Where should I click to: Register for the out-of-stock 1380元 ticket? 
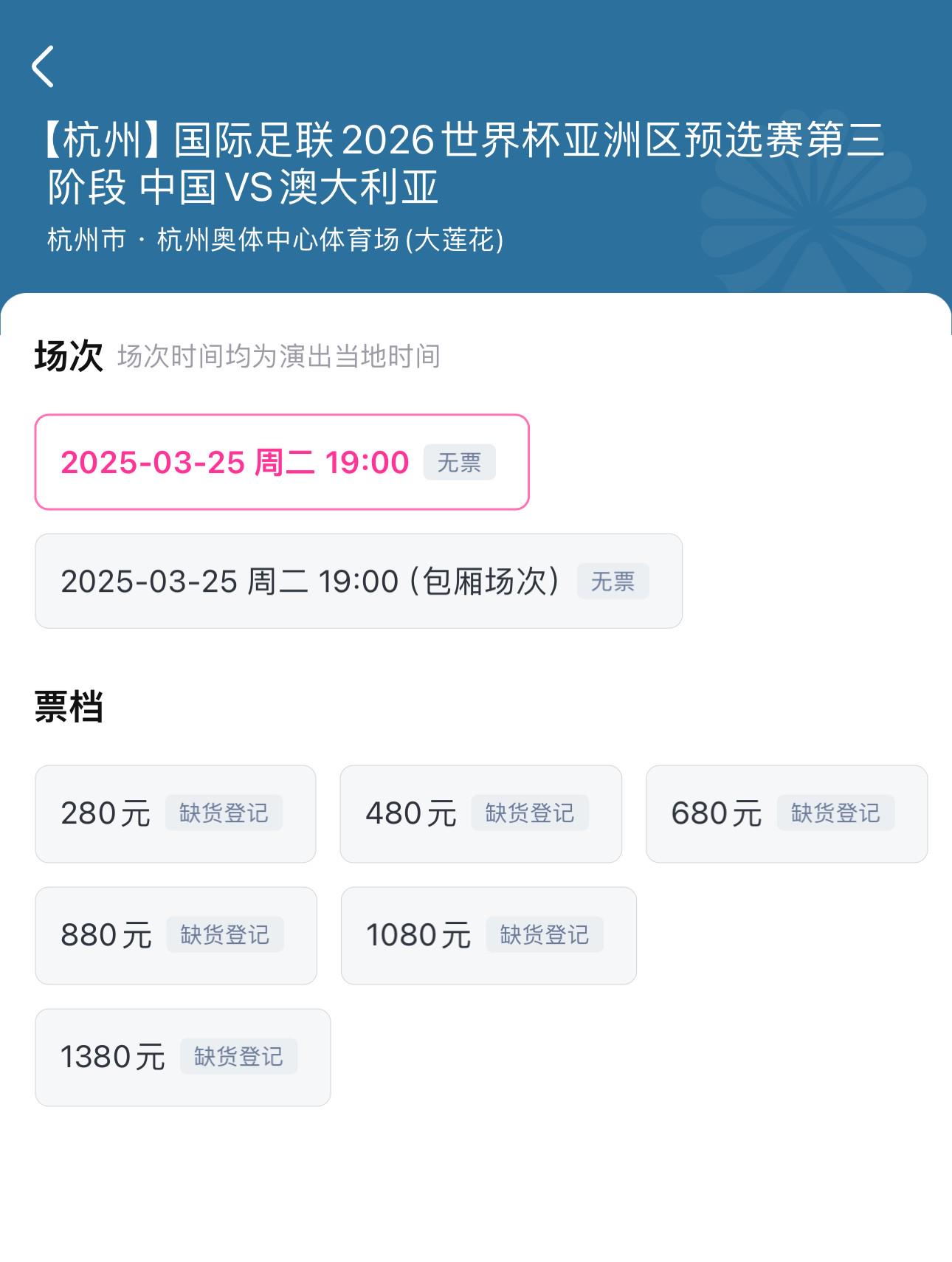click(x=238, y=1057)
